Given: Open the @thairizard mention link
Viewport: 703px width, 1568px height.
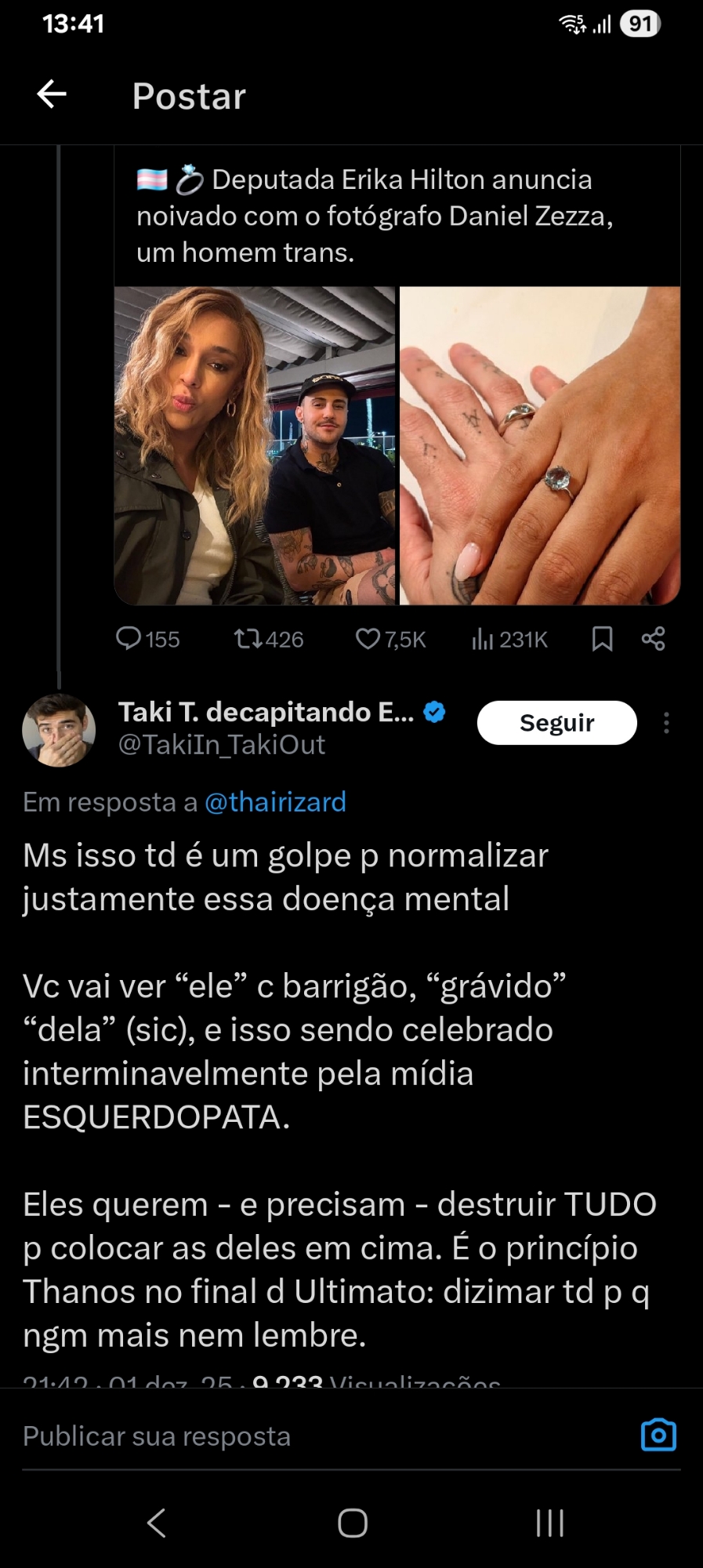Looking at the screenshot, I should (x=275, y=802).
